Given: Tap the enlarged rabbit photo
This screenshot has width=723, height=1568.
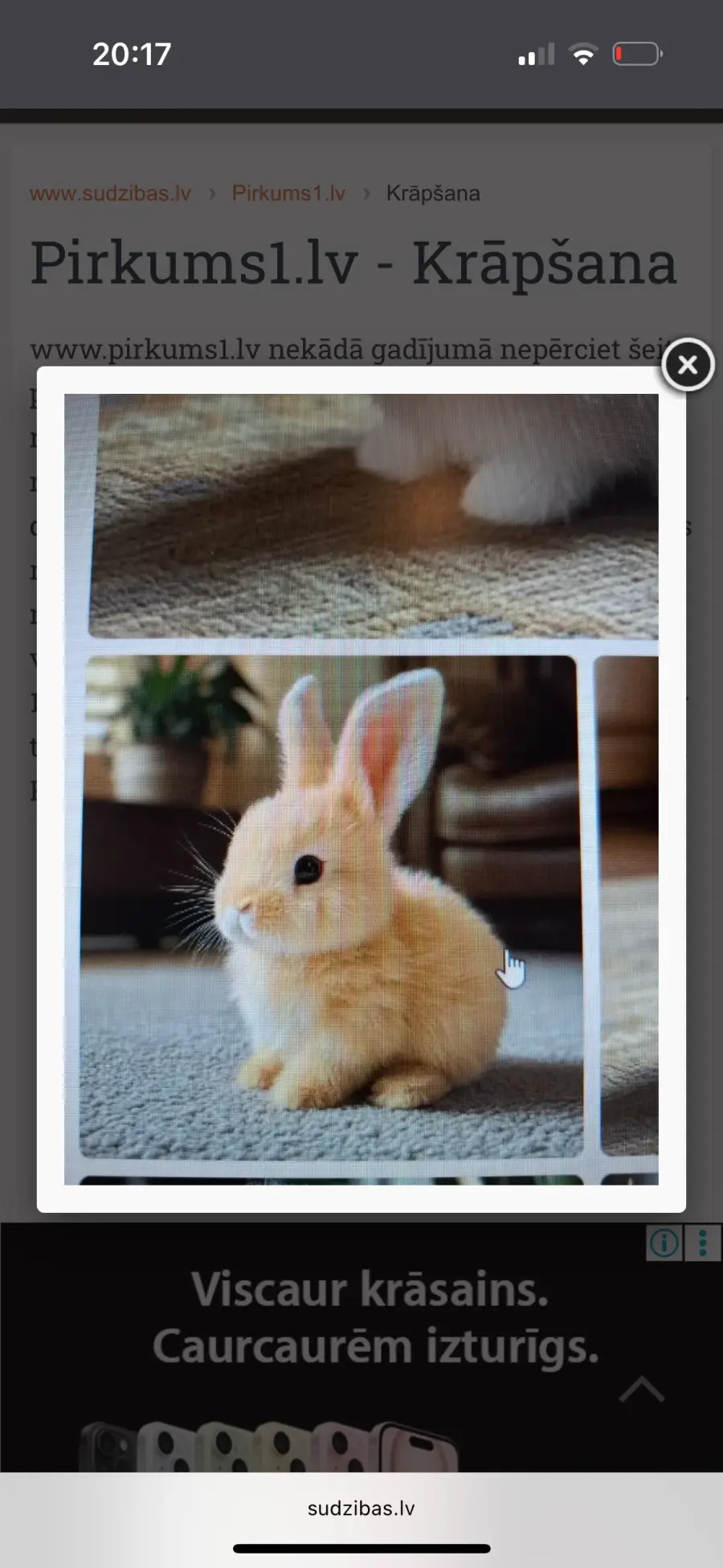Looking at the screenshot, I should click(361, 789).
